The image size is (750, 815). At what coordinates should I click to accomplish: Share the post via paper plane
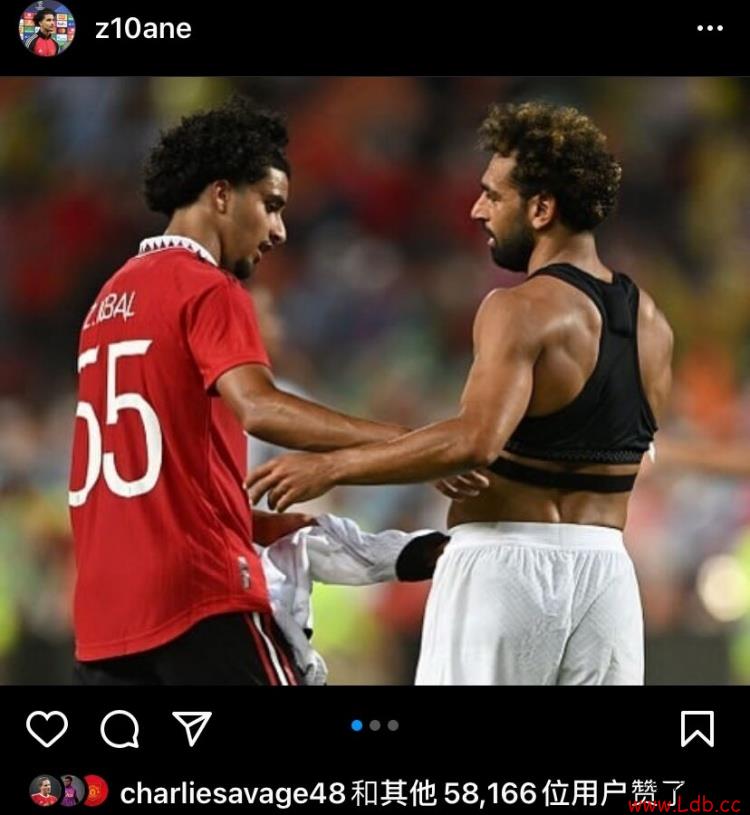pyautogui.click(x=192, y=729)
